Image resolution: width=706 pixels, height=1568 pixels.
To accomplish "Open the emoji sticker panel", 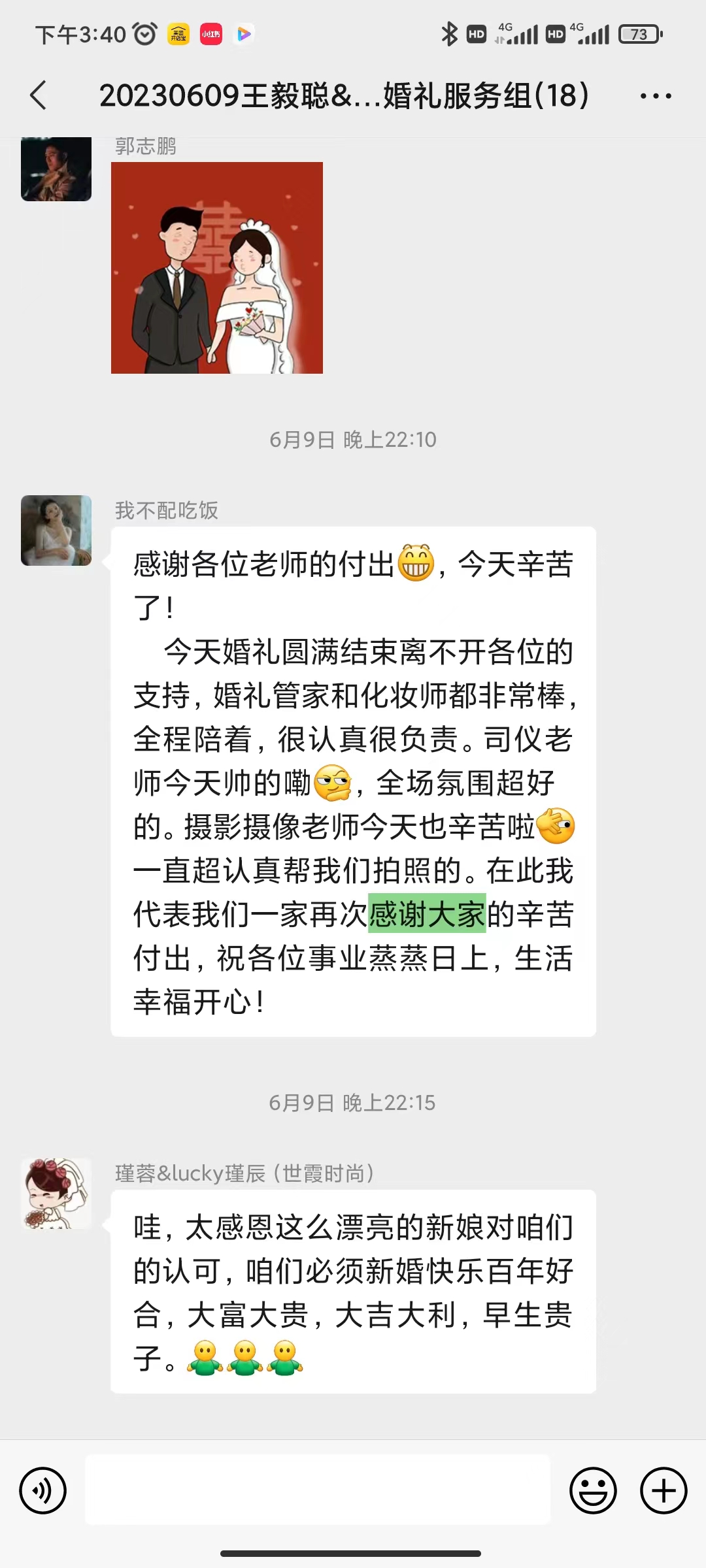I will pos(593,1490).
